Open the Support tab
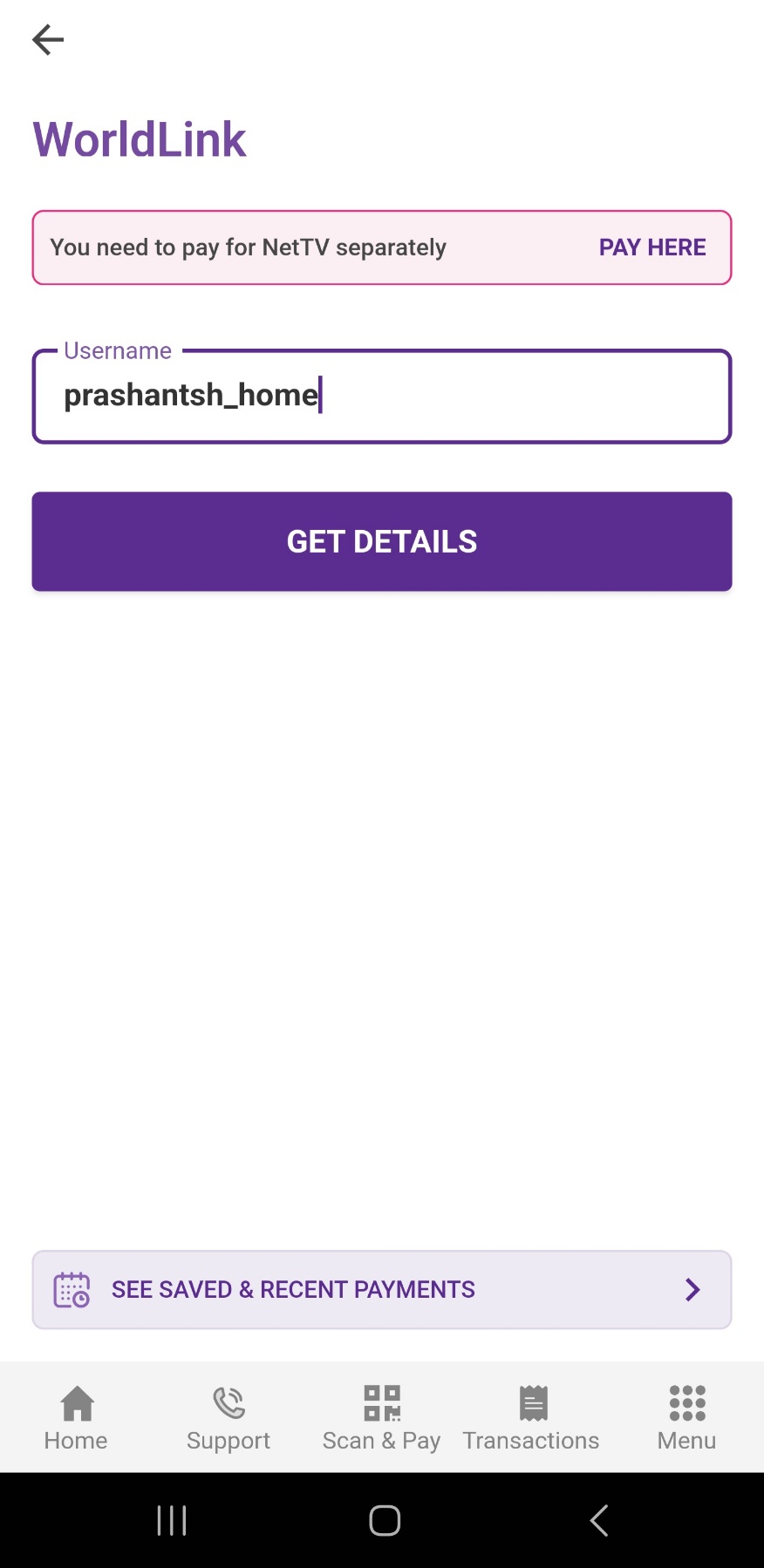Viewport: 764px width, 1568px height. tap(229, 1417)
